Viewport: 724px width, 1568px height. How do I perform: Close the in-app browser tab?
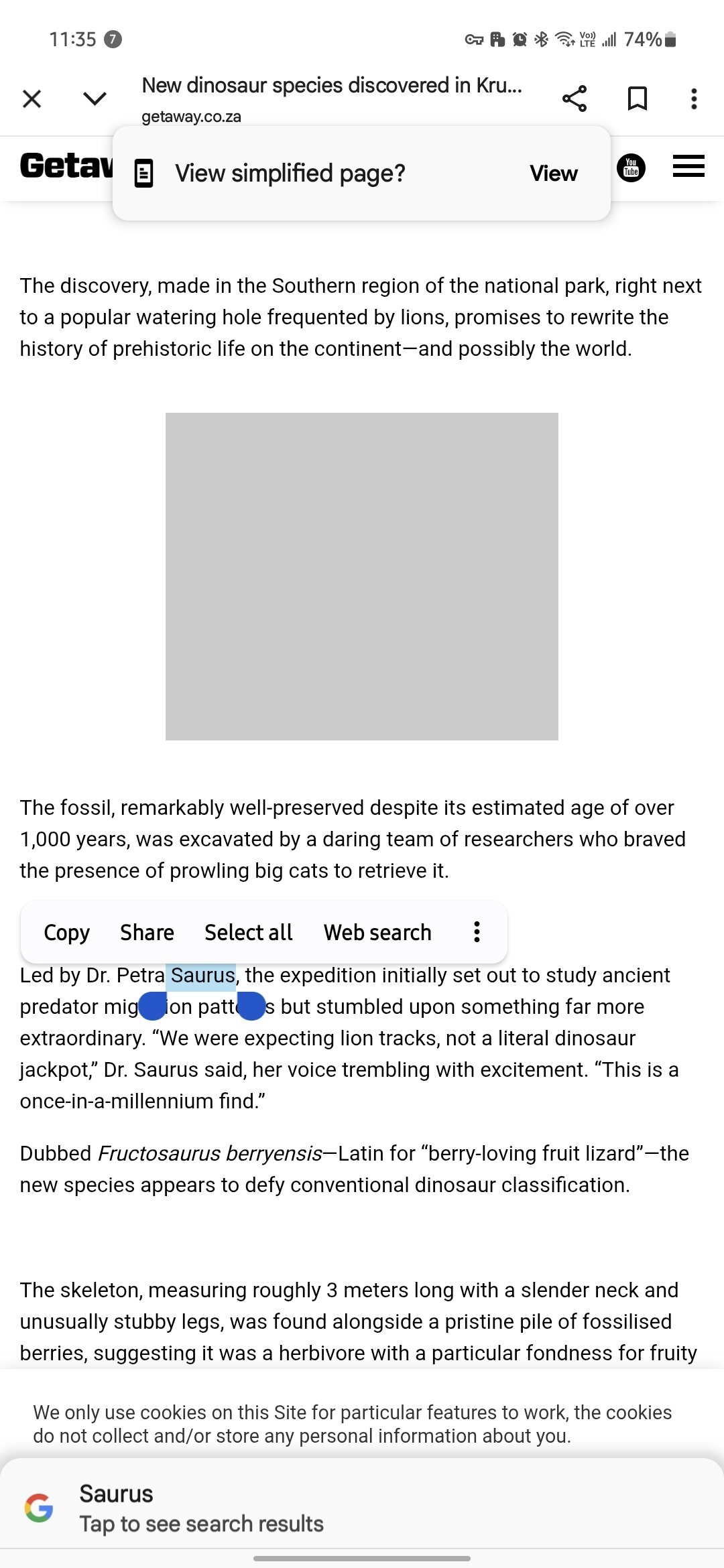point(32,99)
